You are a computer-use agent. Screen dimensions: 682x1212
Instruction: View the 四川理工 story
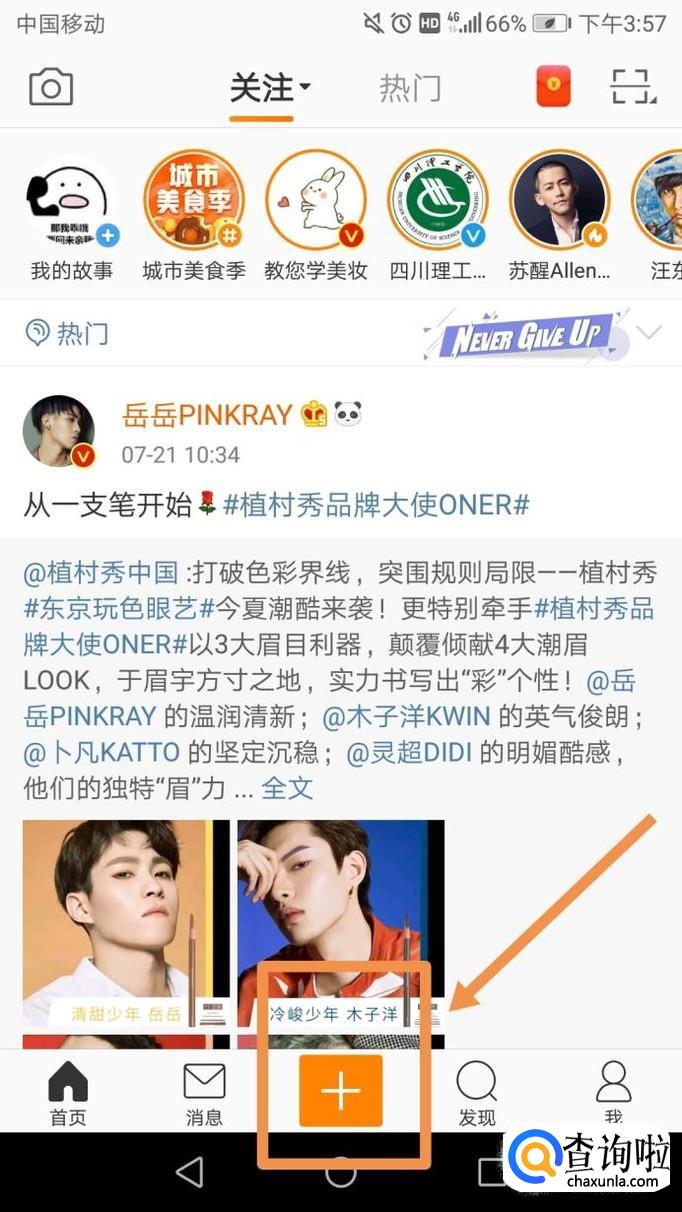437,203
